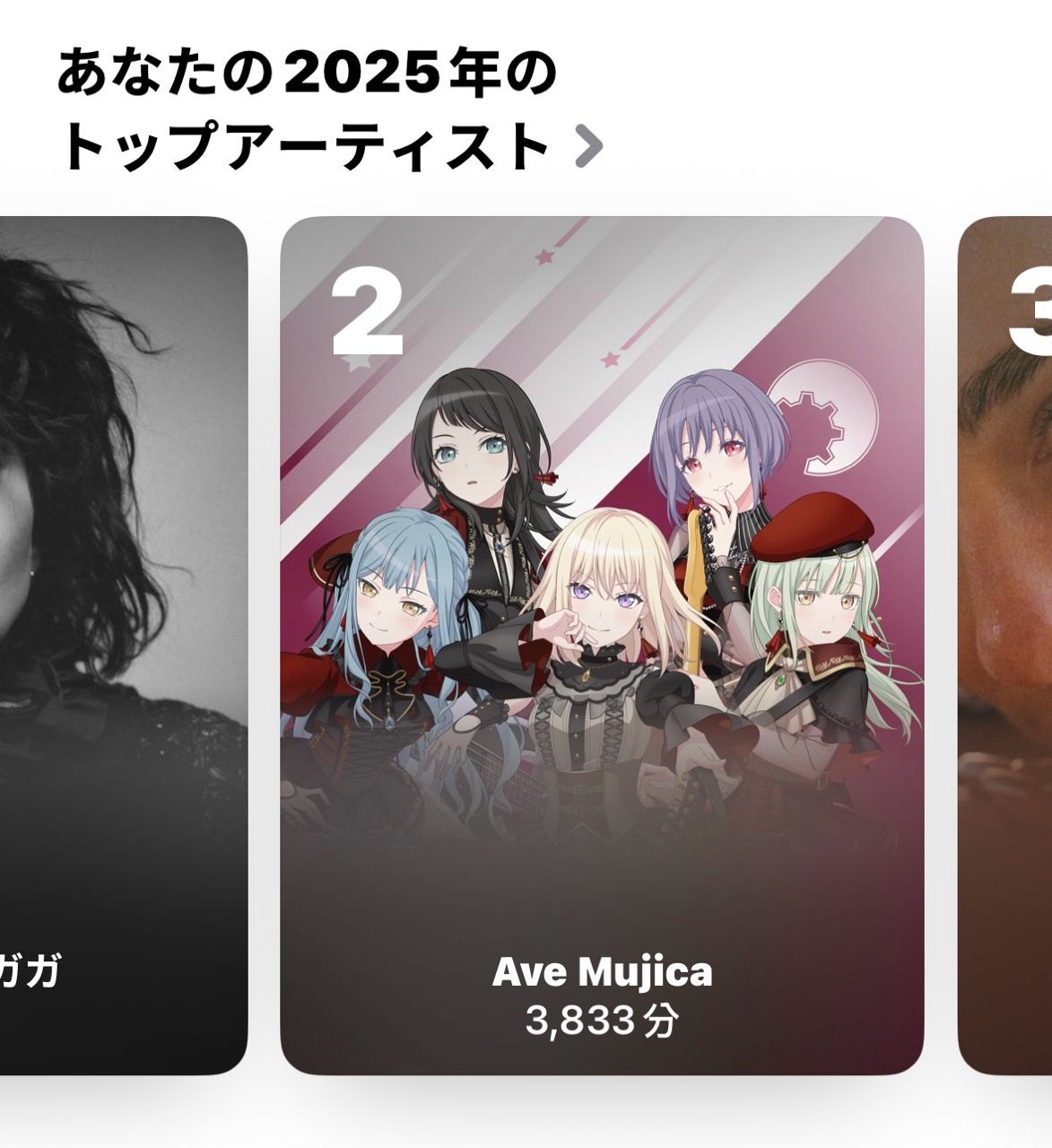
Task: Open the third-ranked artist card
Action: click(1005, 645)
